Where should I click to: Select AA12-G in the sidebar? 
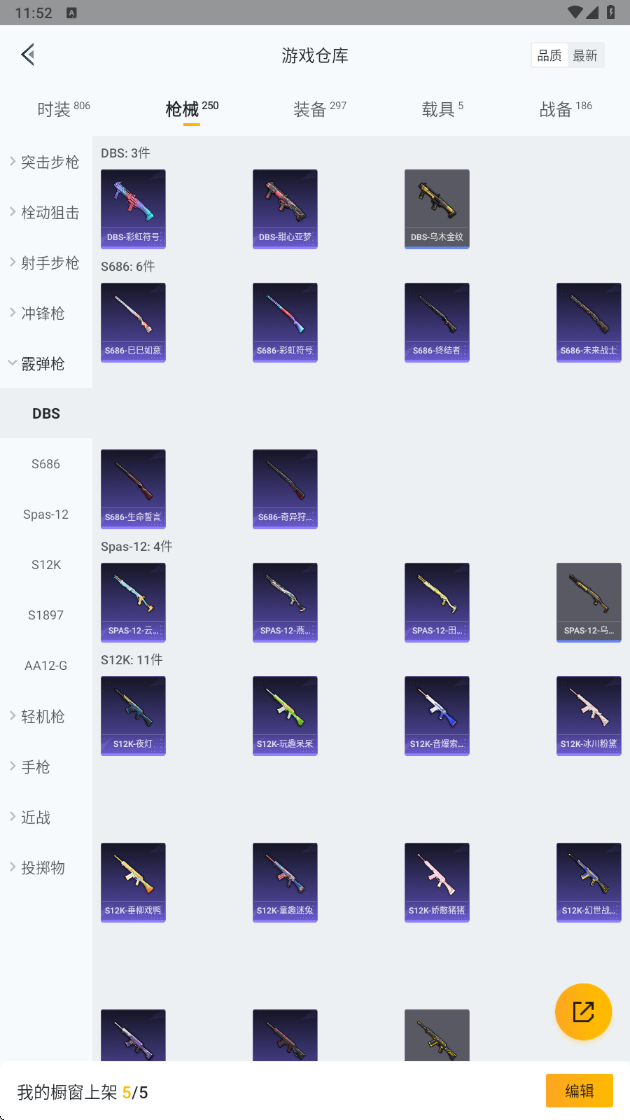(46, 665)
